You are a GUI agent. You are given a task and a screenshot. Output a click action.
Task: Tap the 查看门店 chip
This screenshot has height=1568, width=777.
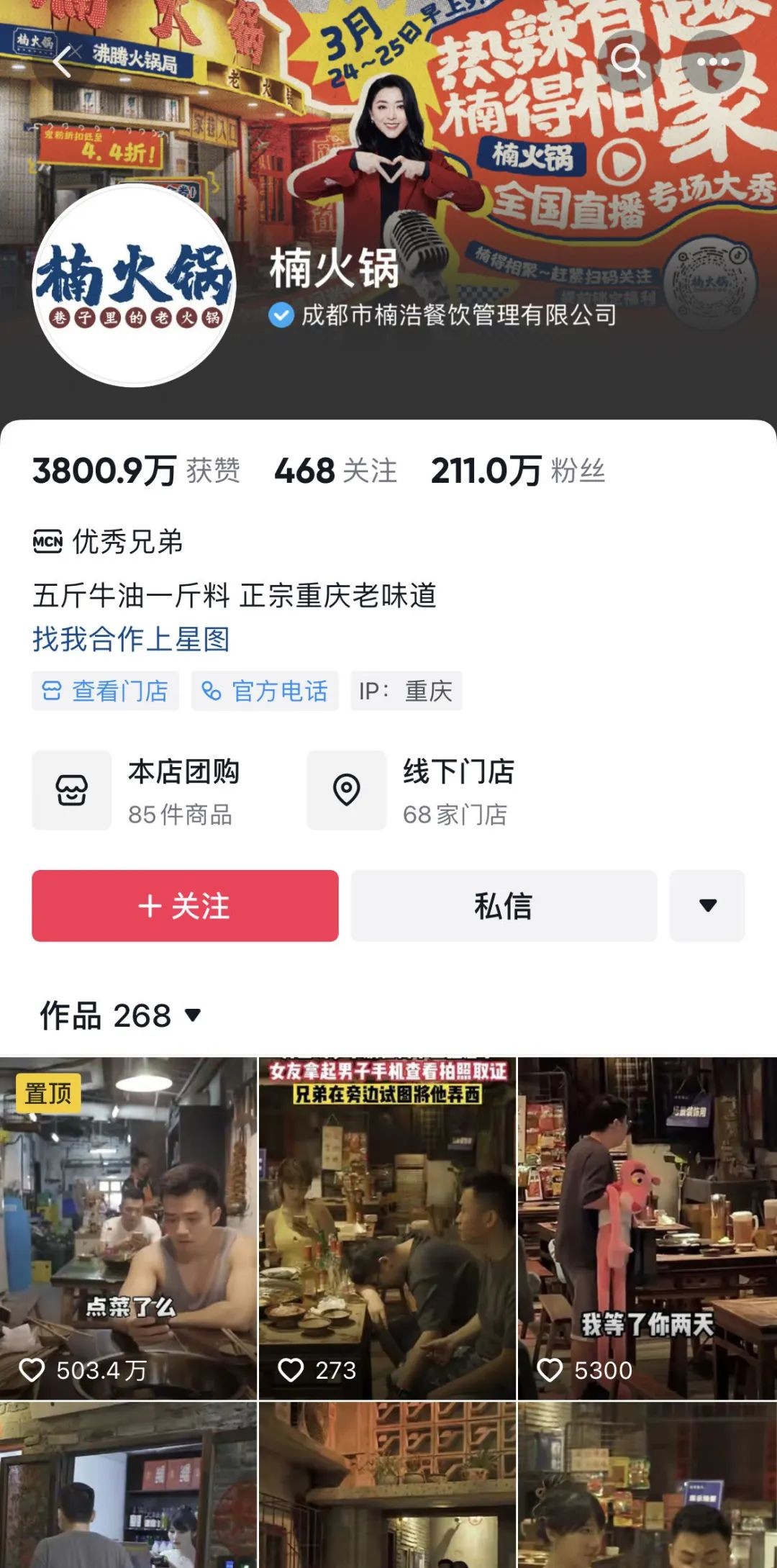106,692
